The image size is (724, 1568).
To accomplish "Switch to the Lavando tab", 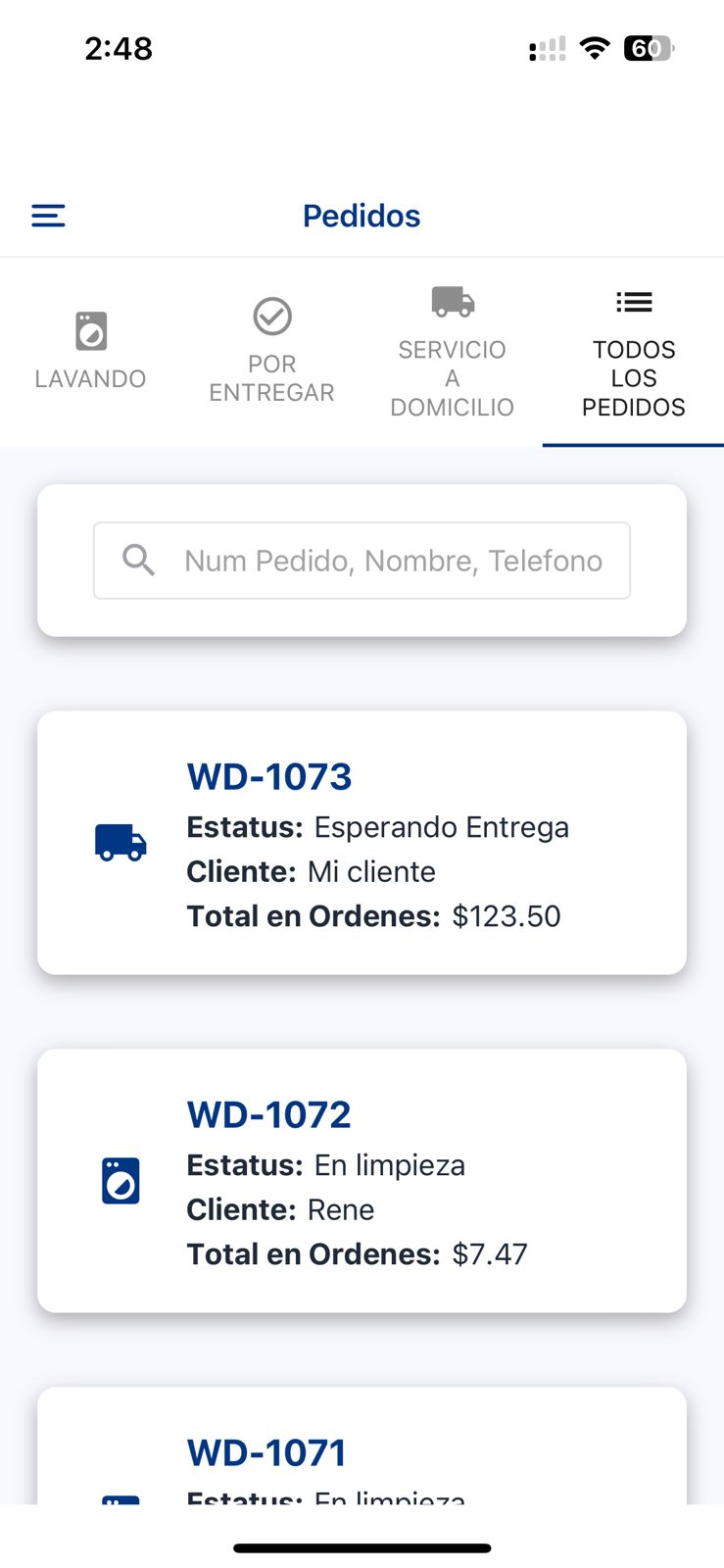I will tap(90, 353).
